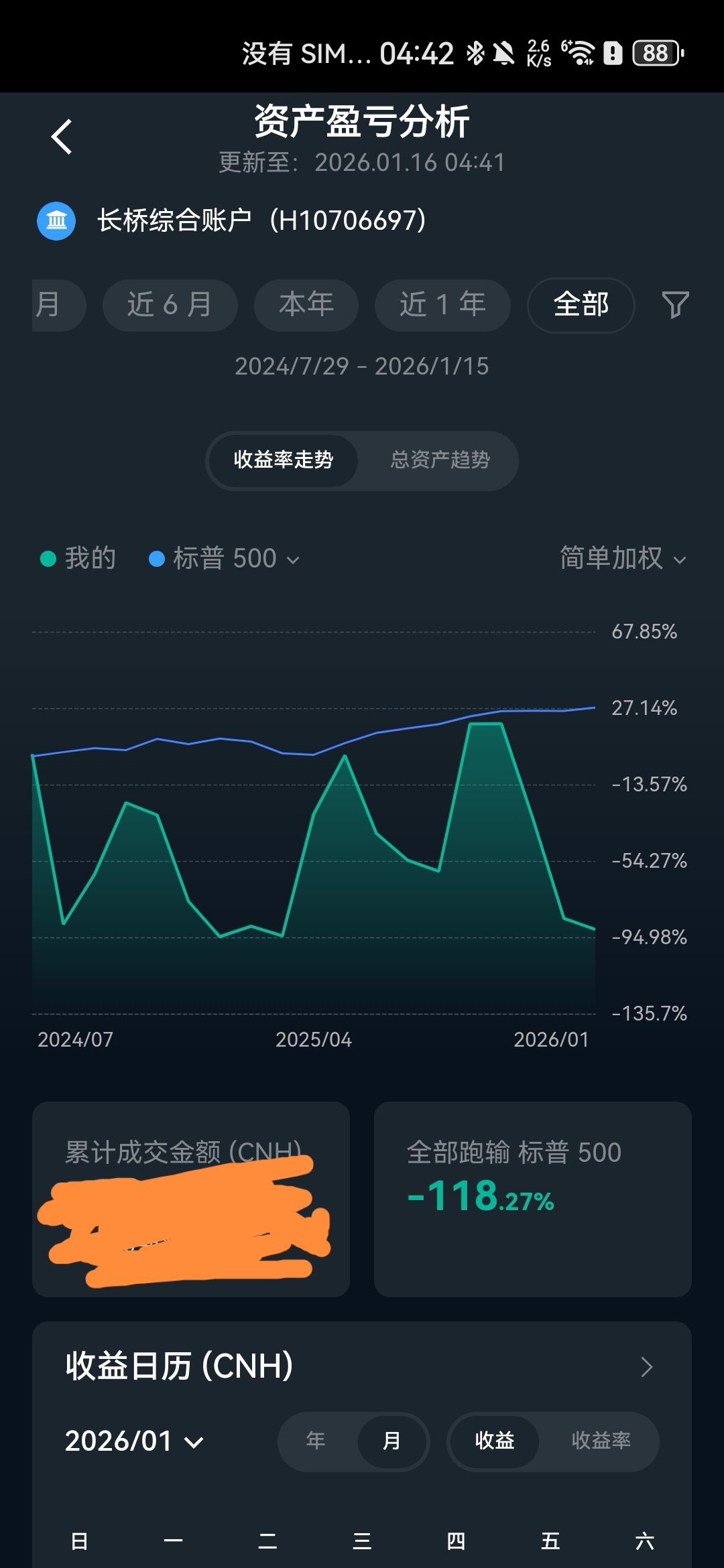Select the 近 6 月 time range
Screen dimensions: 724x1568
[x=170, y=305]
